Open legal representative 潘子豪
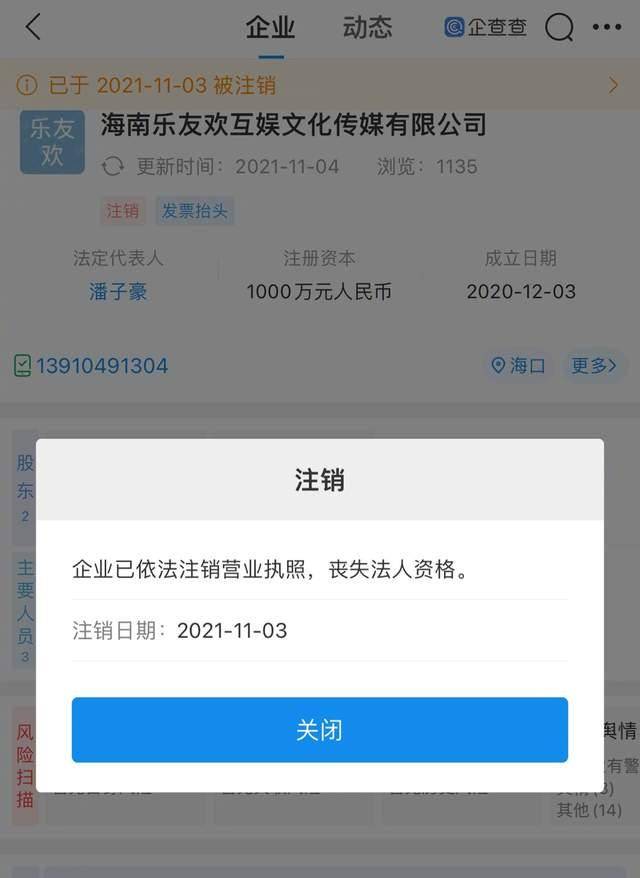The height and width of the screenshot is (878, 640). tap(118, 292)
